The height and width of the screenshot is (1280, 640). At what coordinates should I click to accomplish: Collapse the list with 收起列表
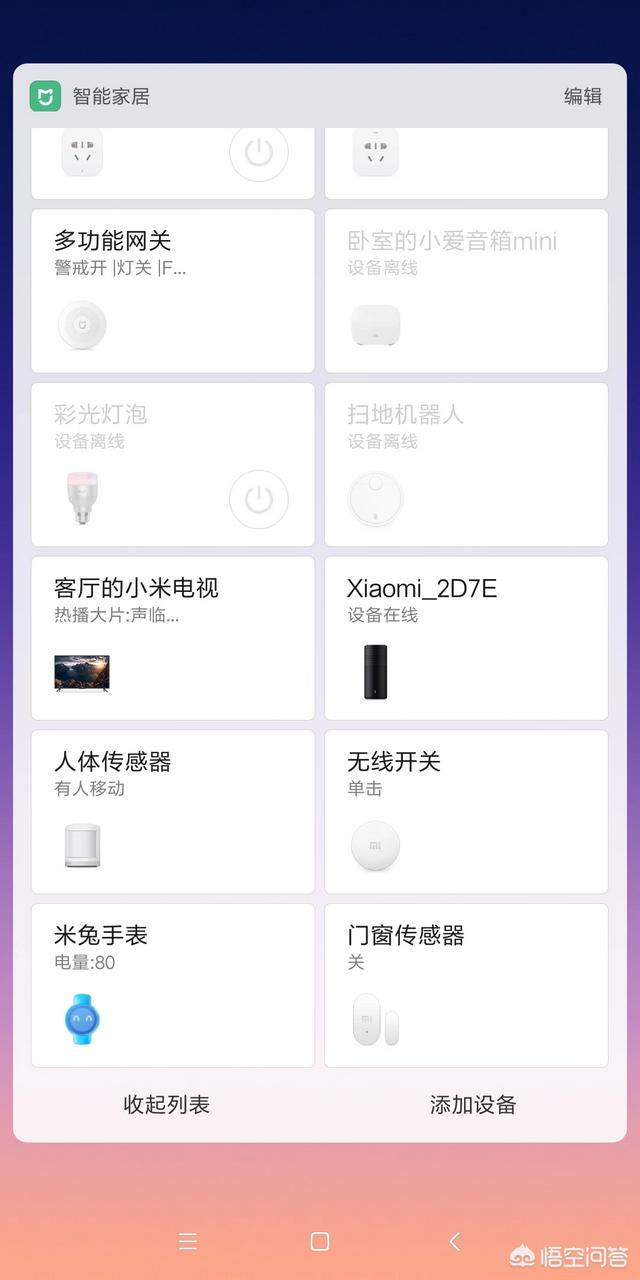[167, 1105]
